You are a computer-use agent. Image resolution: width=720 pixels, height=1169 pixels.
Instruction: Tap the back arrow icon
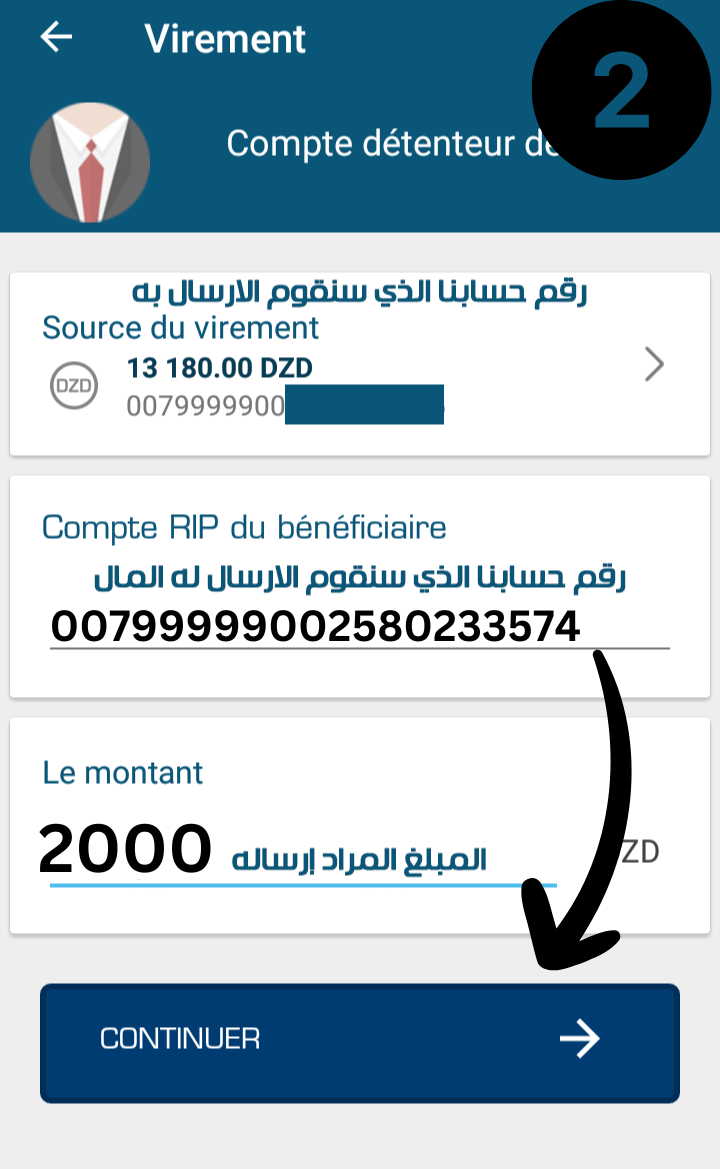point(55,38)
